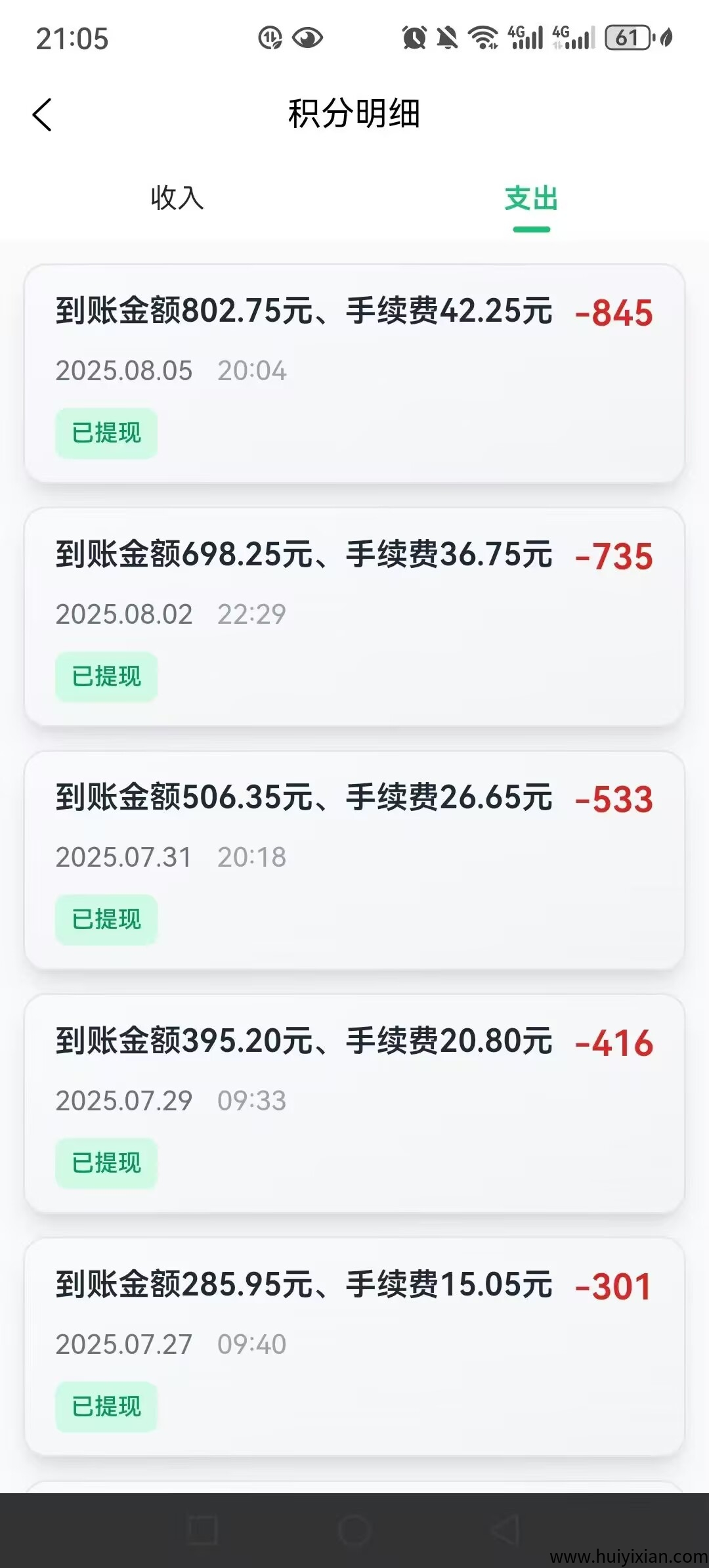Select the 支出 tab
The image size is (709, 1568).
(532, 200)
